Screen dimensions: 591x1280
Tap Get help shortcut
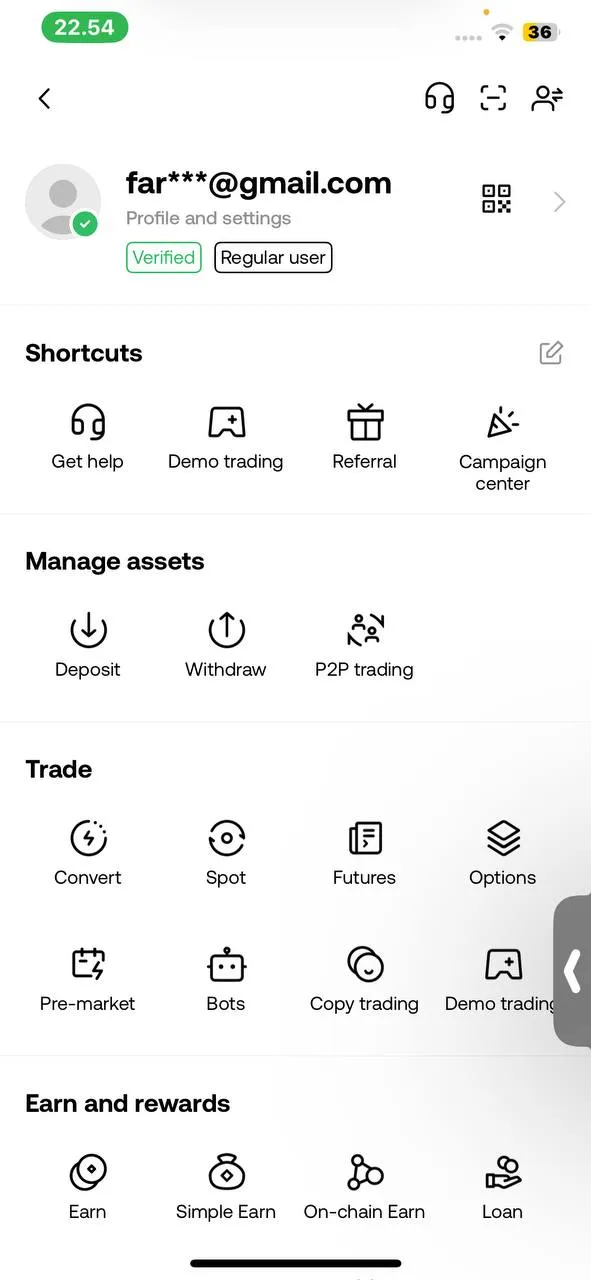pos(88,438)
